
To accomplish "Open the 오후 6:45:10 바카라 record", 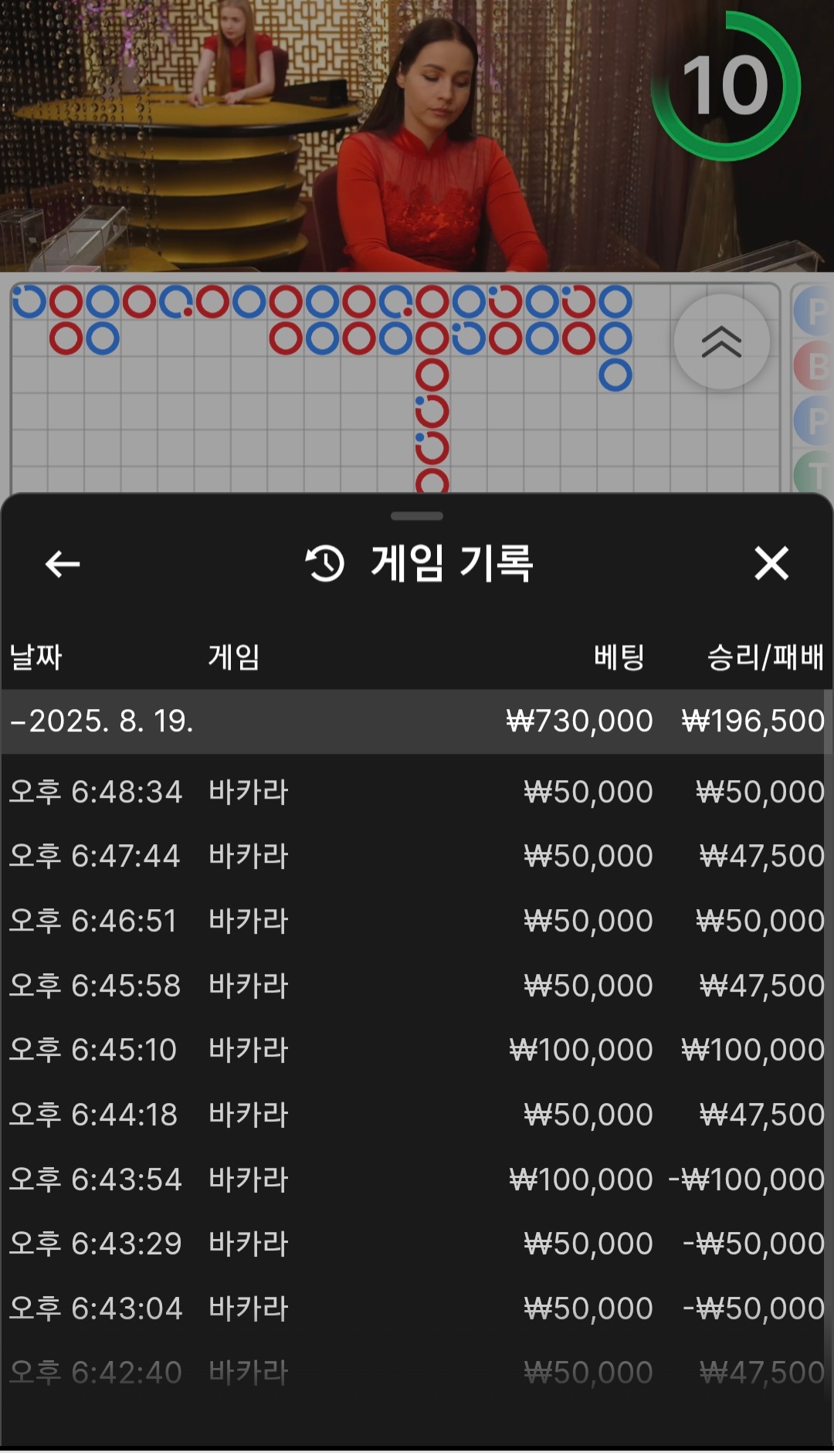I will (x=417, y=1050).
